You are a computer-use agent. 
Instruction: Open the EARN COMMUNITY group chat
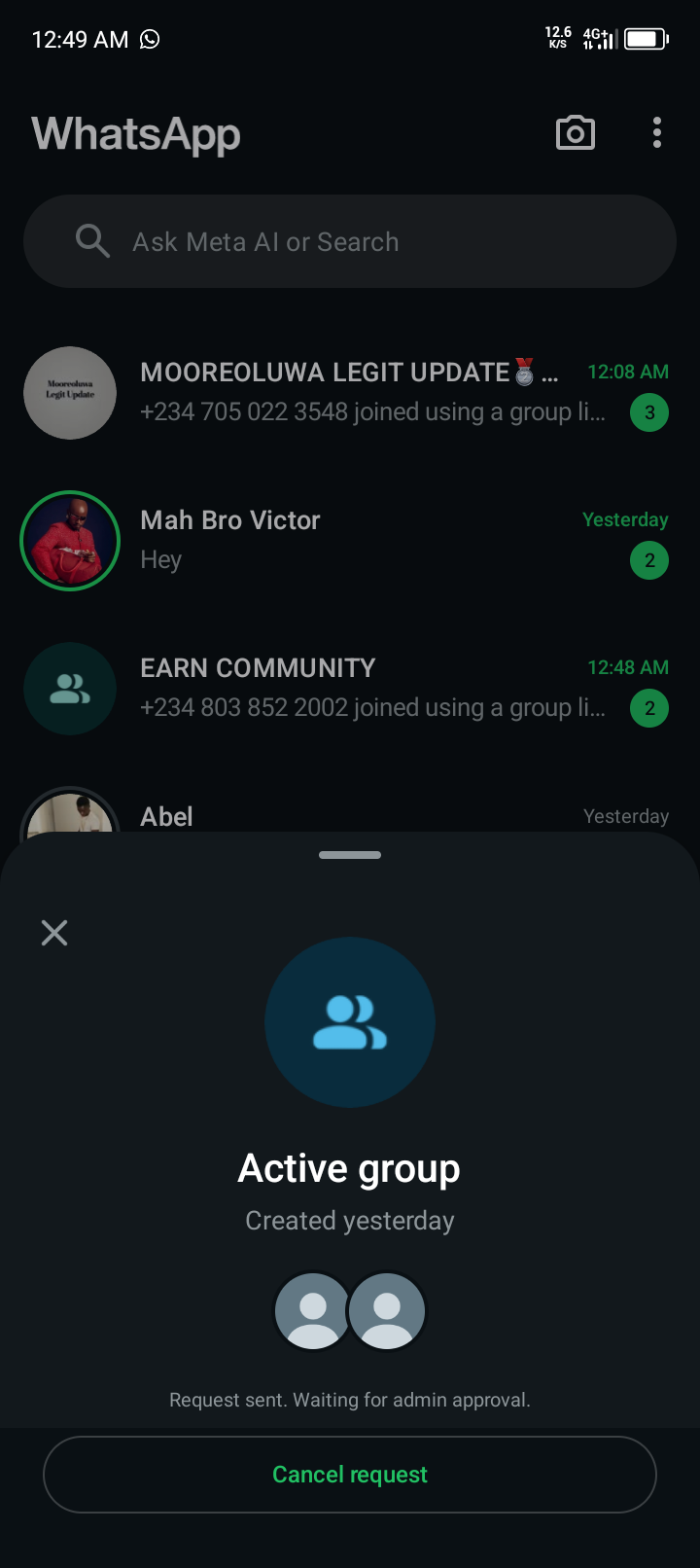tap(369, 689)
